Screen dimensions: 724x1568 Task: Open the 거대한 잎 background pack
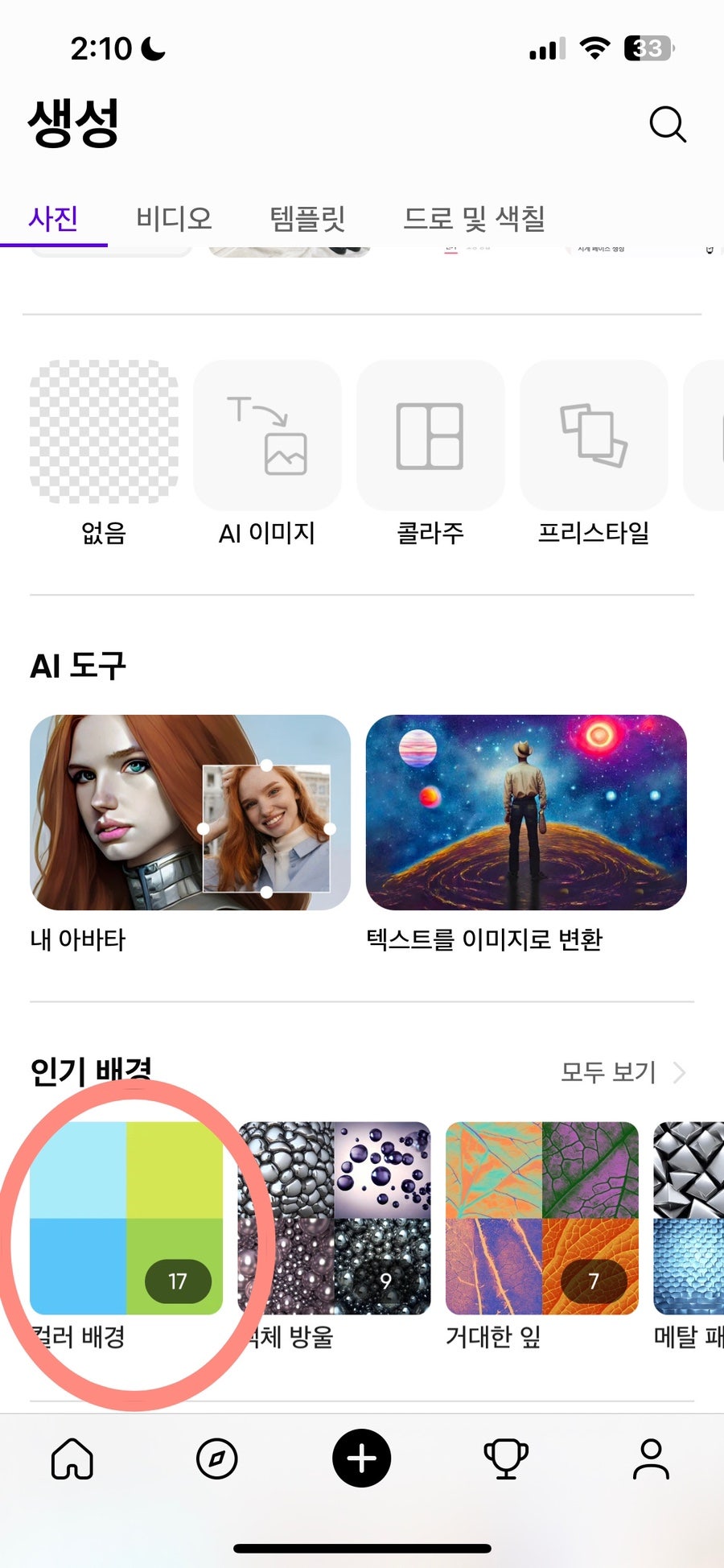(x=542, y=1218)
